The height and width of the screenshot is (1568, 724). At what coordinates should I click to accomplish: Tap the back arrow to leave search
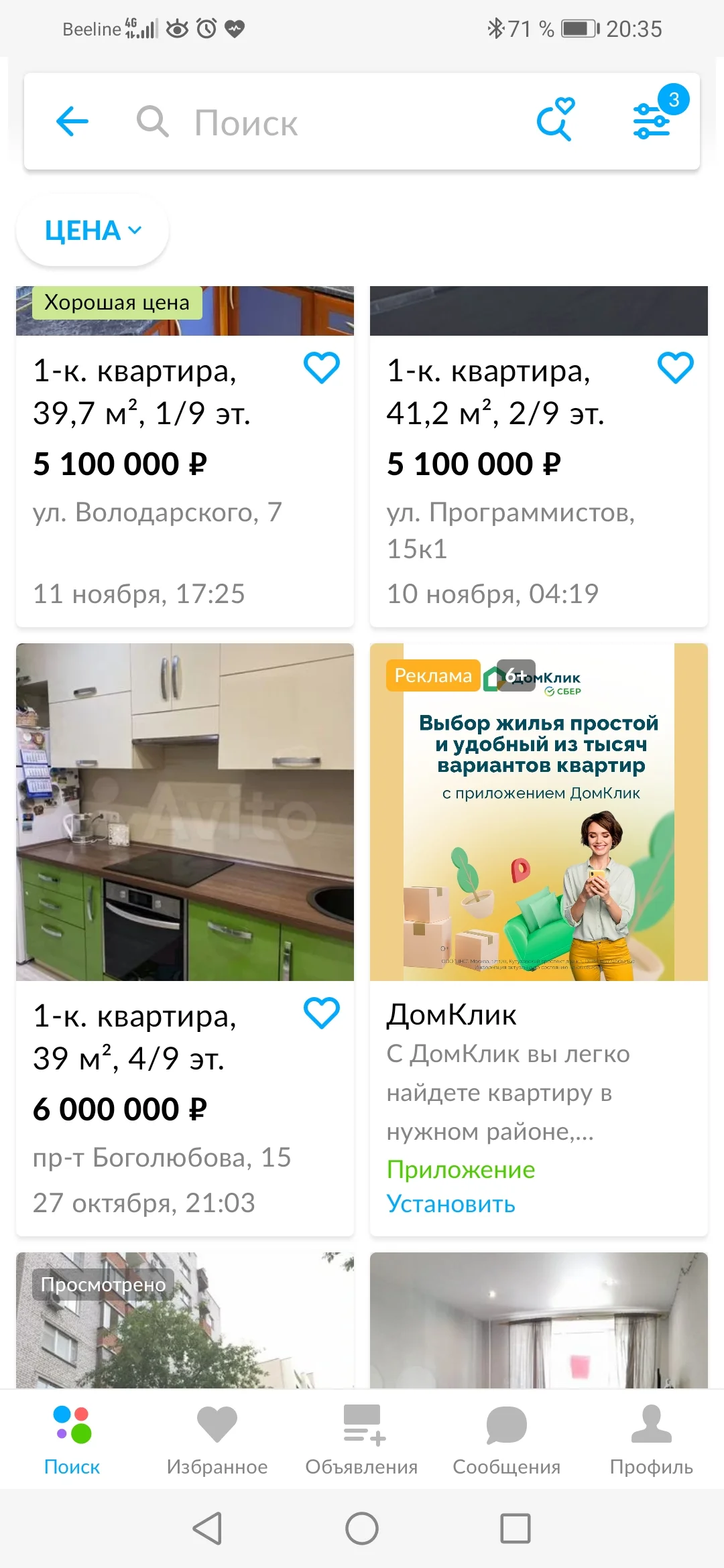click(72, 123)
